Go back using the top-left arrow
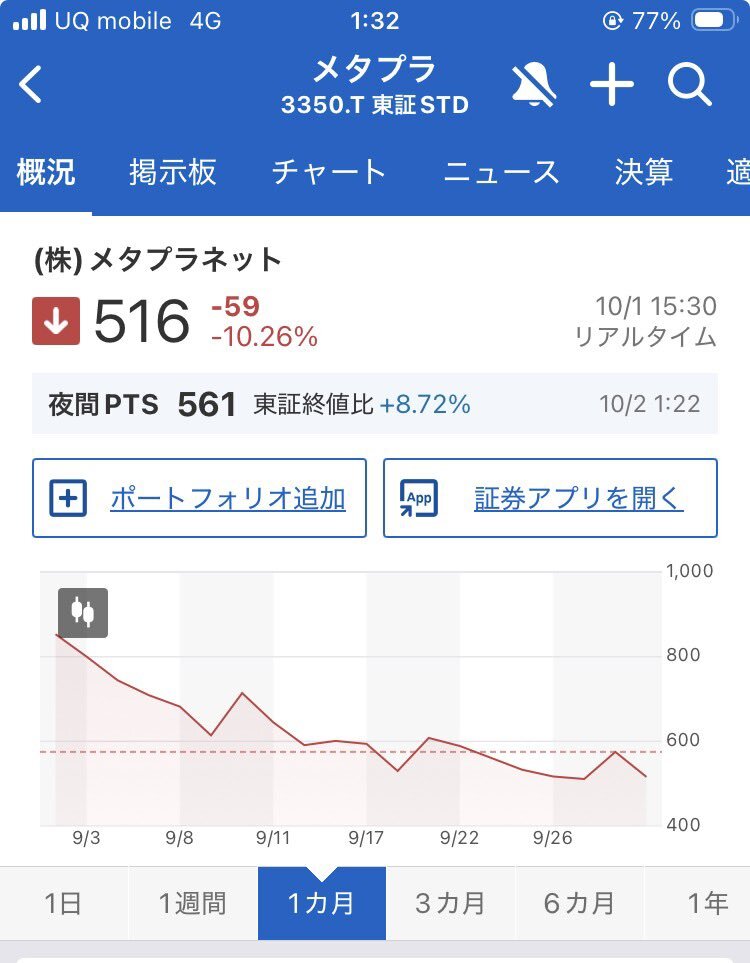This screenshot has width=750, height=963. pyautogui.click(x=32, y=86)
